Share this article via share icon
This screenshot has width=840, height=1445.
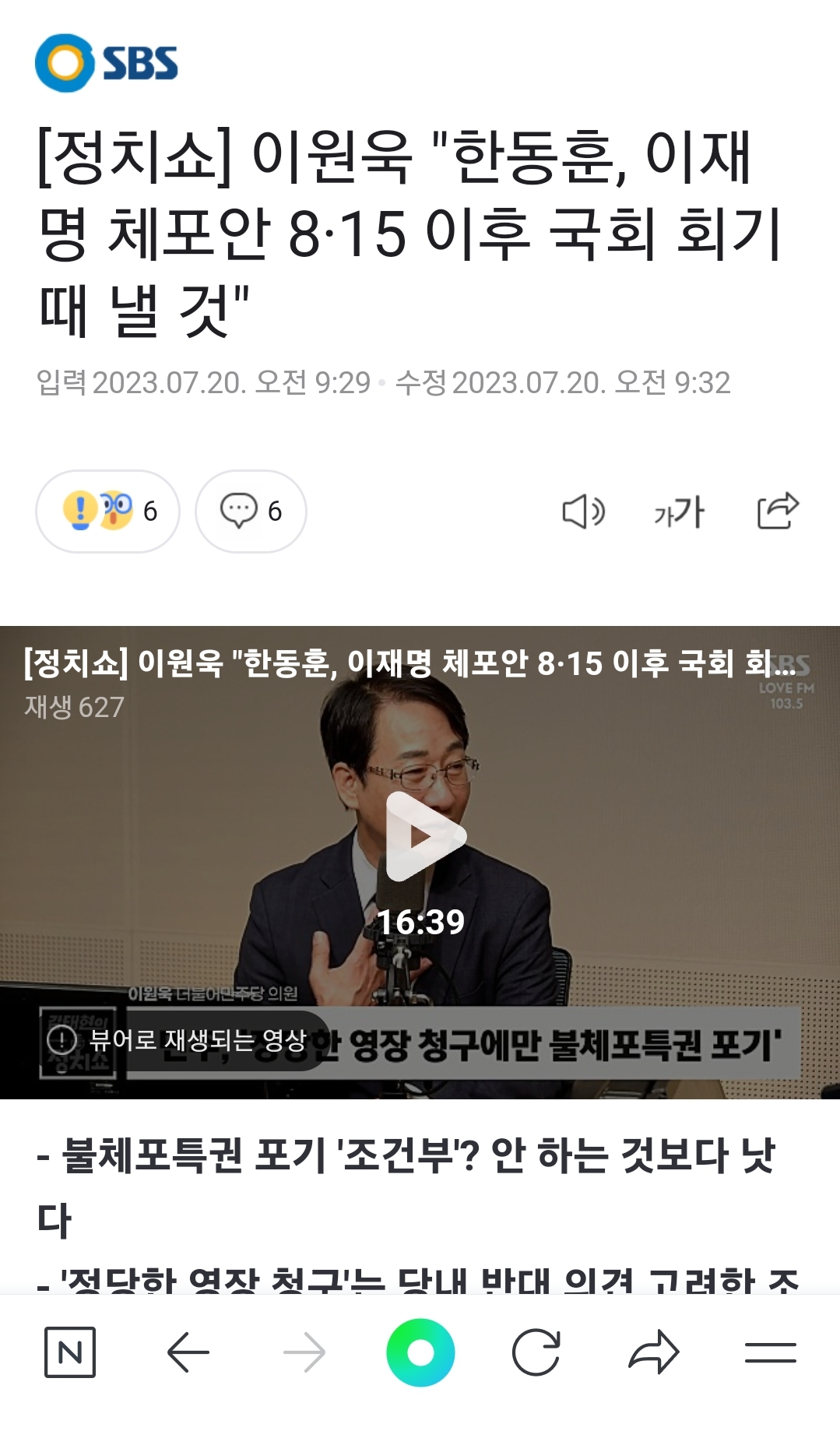(778, 511)
